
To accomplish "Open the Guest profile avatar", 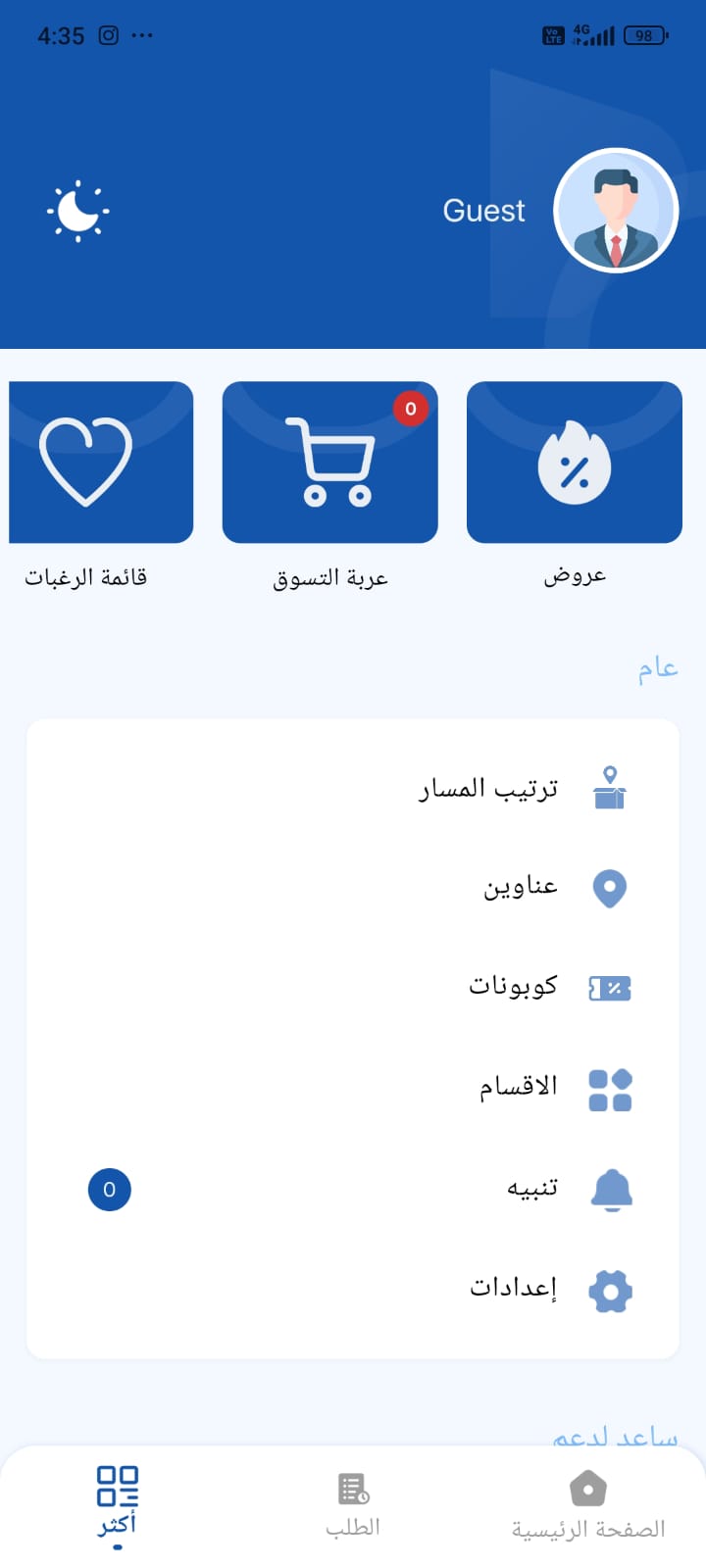I will coord(616,211).
